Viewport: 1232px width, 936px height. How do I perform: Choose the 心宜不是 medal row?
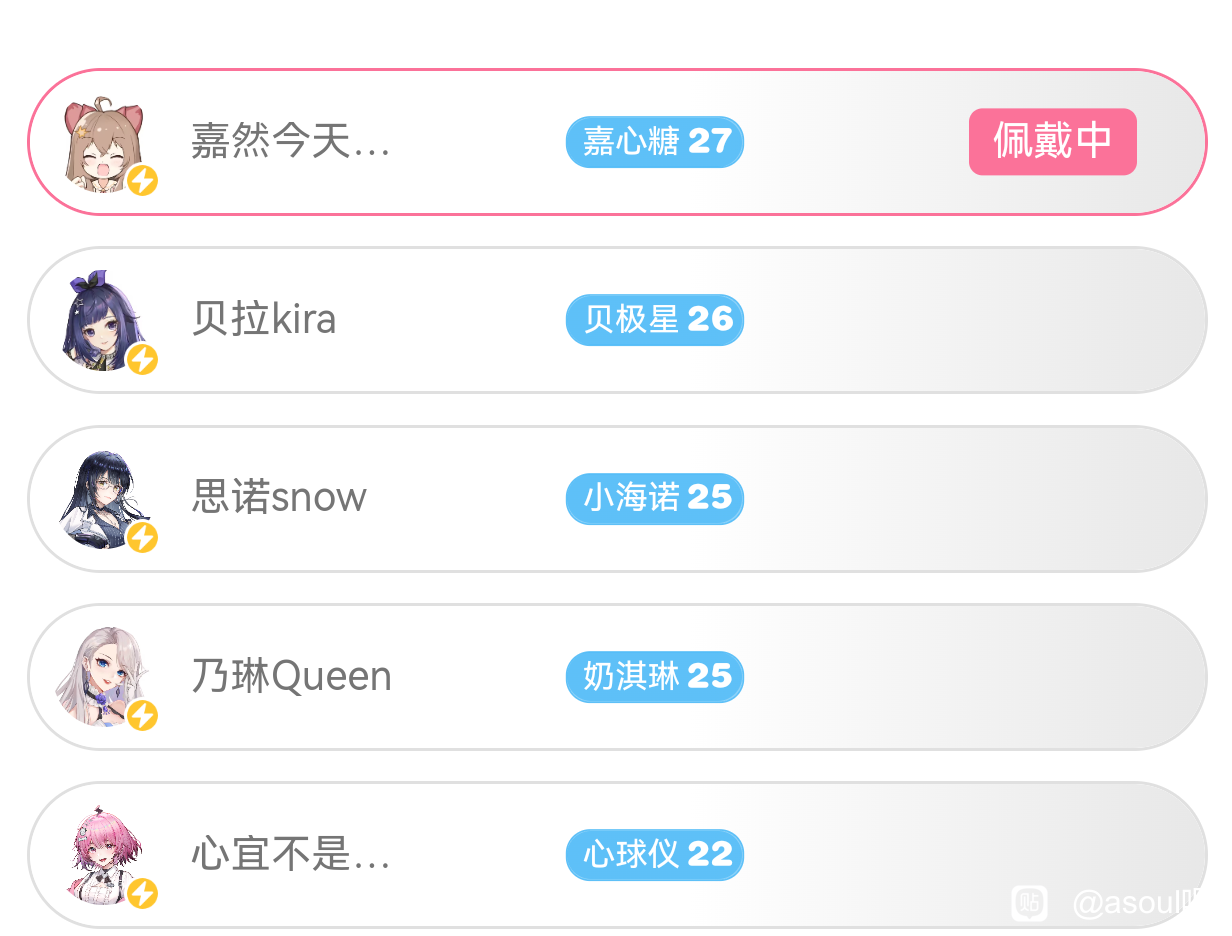point(617,855)
